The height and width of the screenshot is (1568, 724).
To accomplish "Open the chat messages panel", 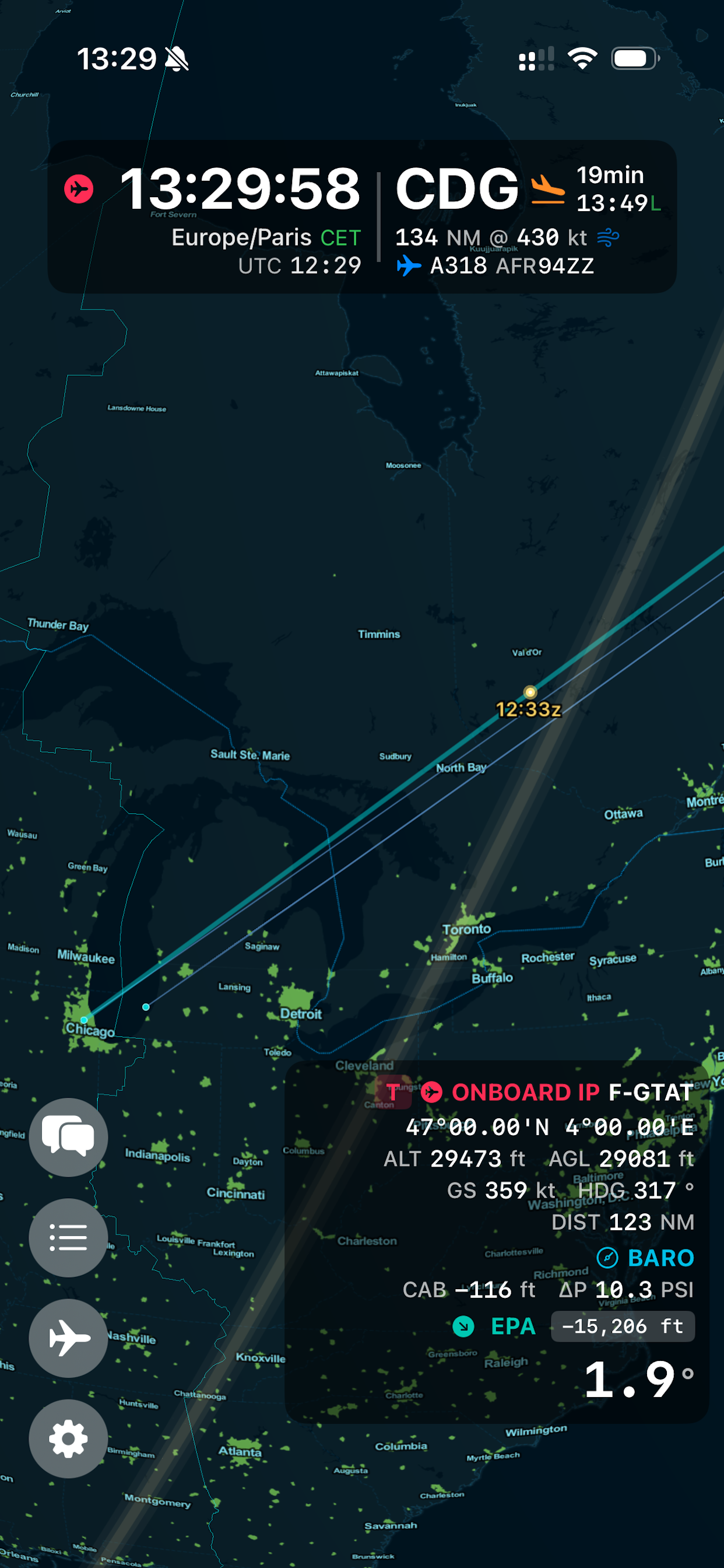I will (x=68, y=1137).
